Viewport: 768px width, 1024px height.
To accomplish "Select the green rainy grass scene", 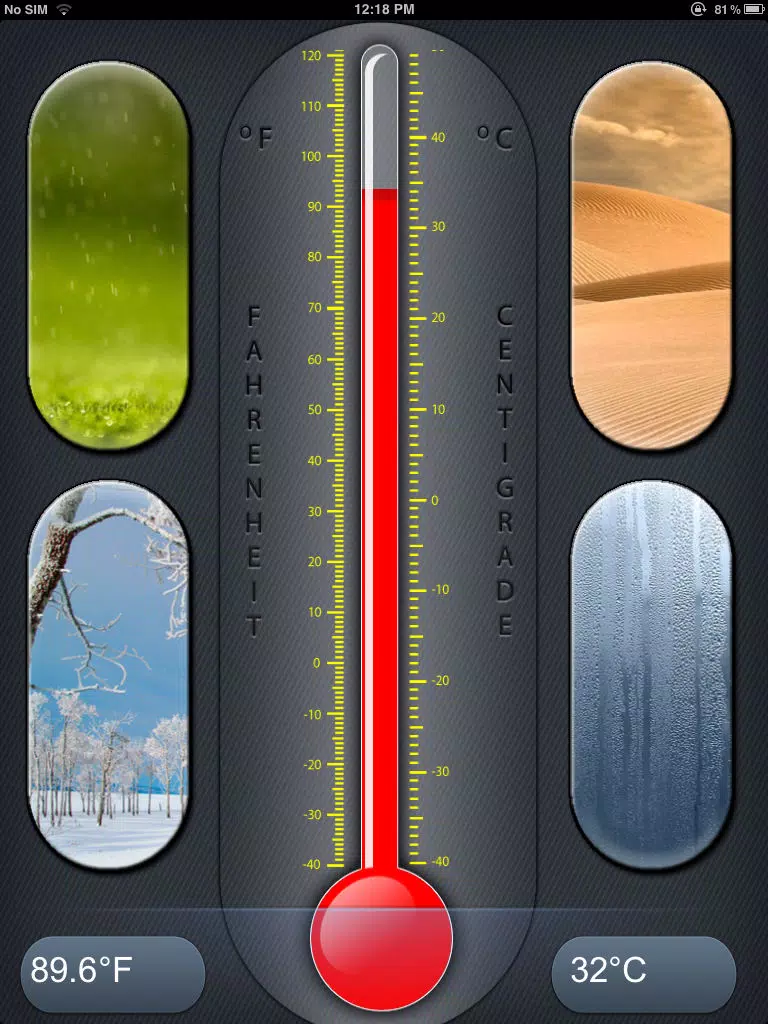I will point(108,255).
